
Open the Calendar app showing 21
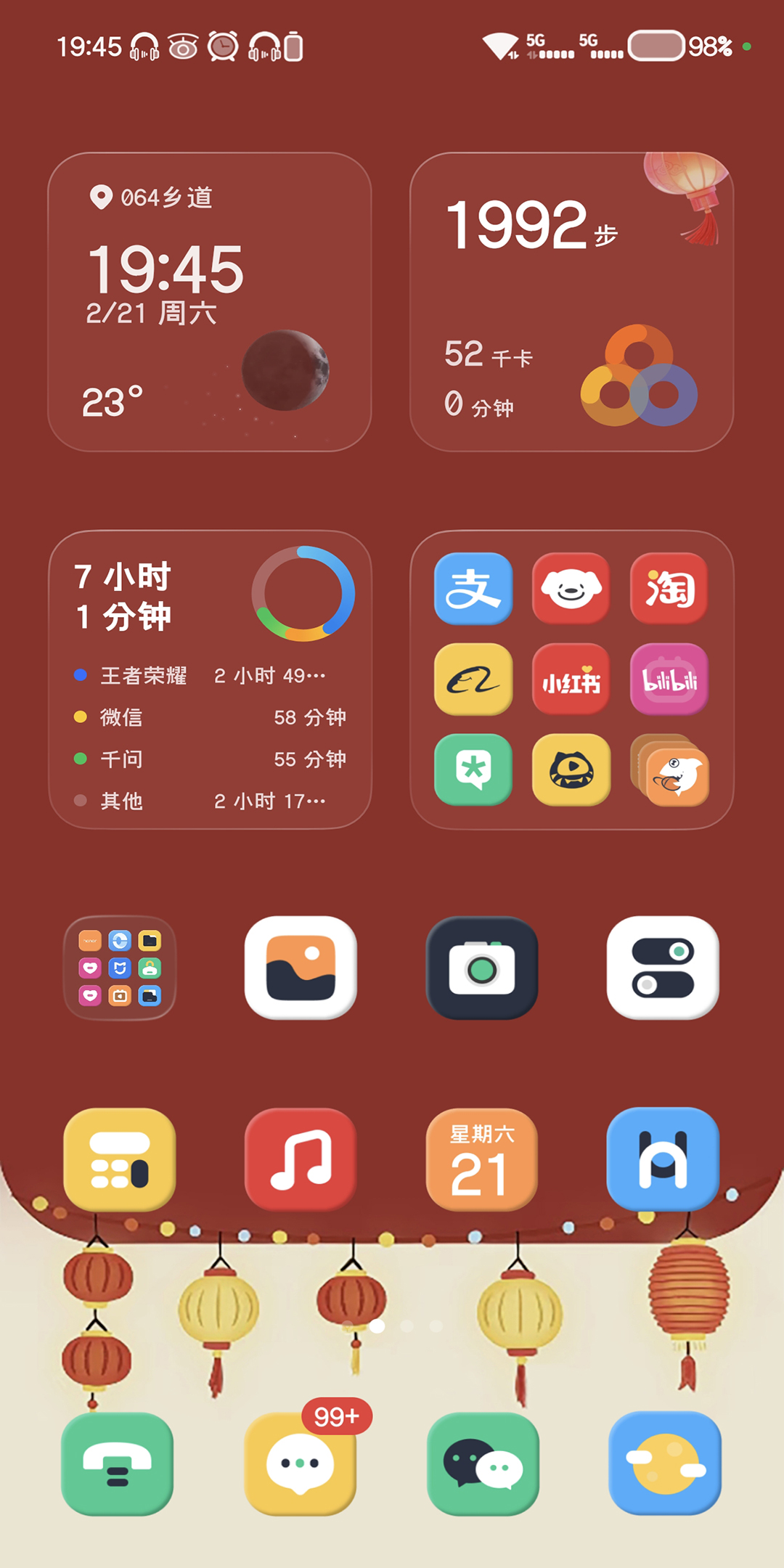[x=481, y=1159]
